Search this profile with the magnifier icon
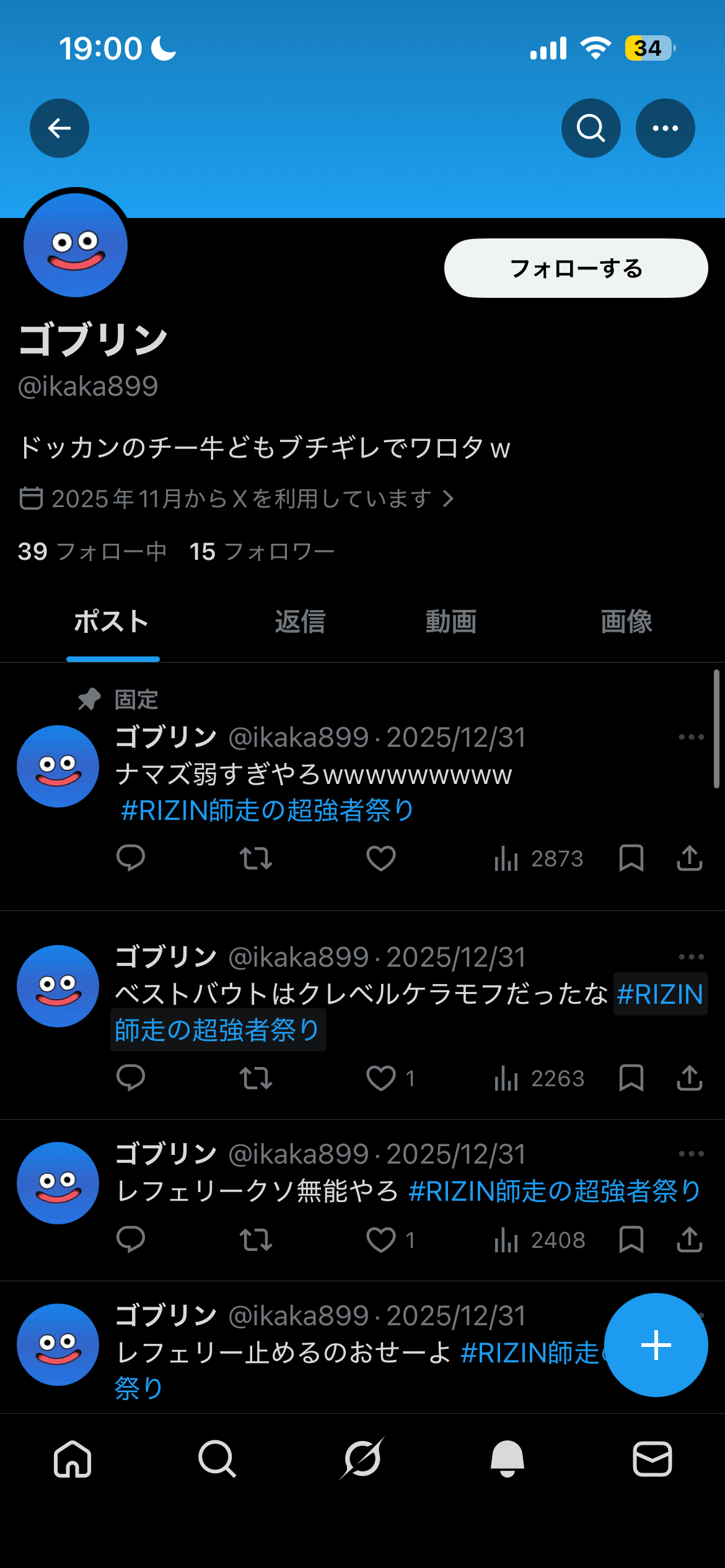Viewport: 725px width, 1568px height. [591, 128]
